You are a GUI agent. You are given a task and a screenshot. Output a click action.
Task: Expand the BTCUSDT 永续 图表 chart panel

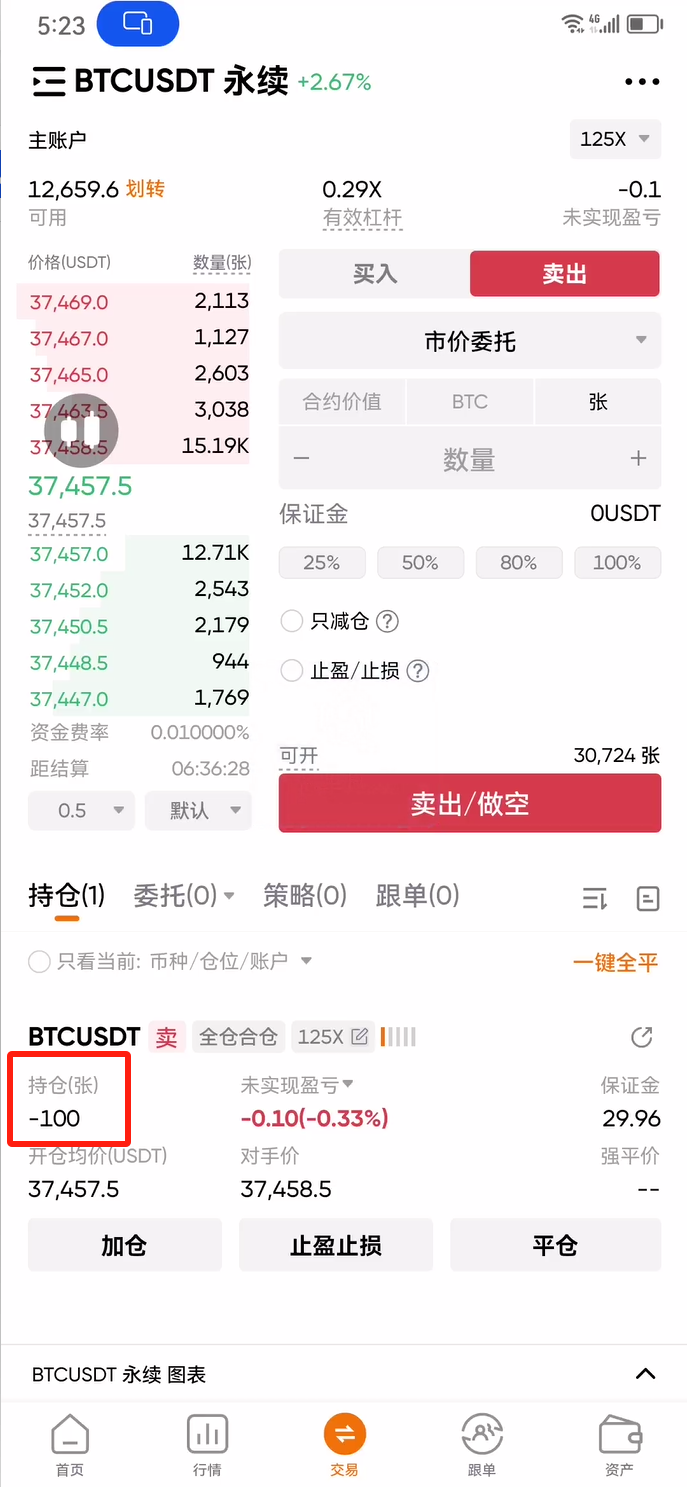645,1374
